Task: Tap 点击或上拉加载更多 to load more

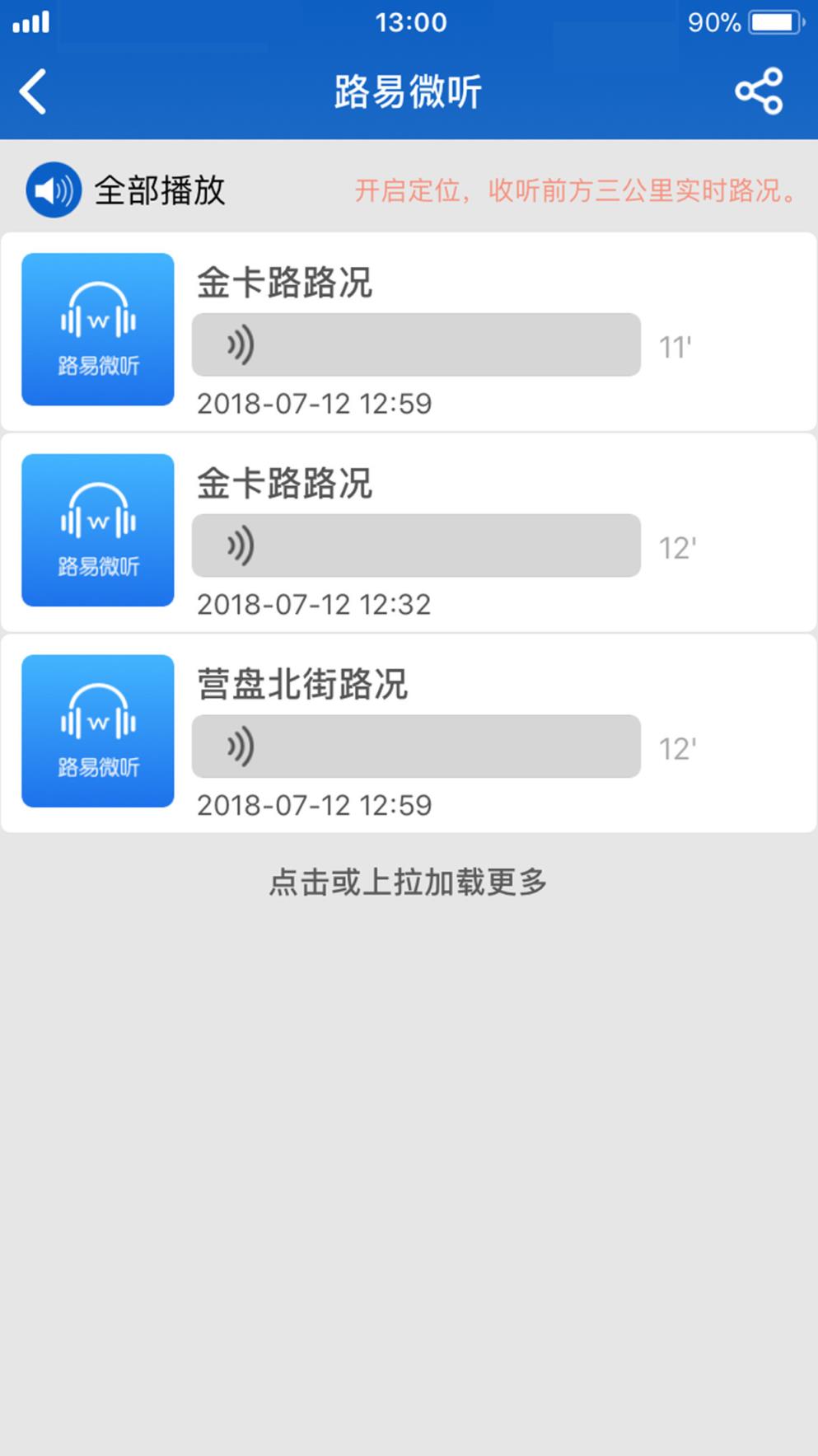Action: point(409,881)
